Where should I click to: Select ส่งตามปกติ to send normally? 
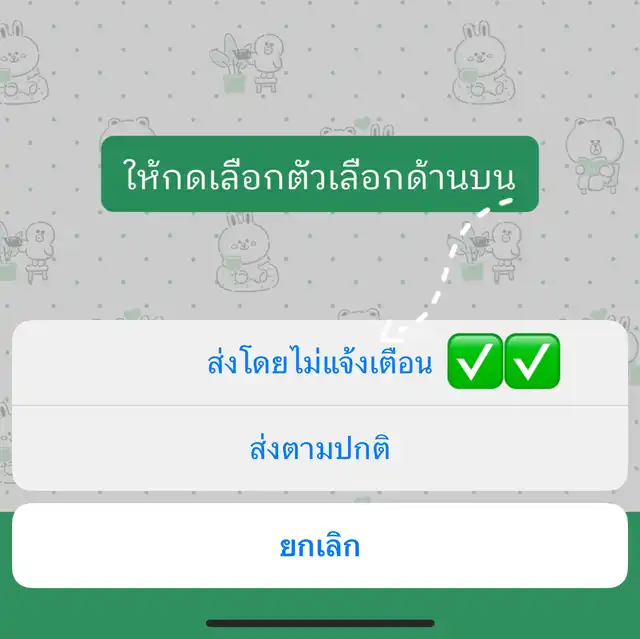tap(319, 449)
